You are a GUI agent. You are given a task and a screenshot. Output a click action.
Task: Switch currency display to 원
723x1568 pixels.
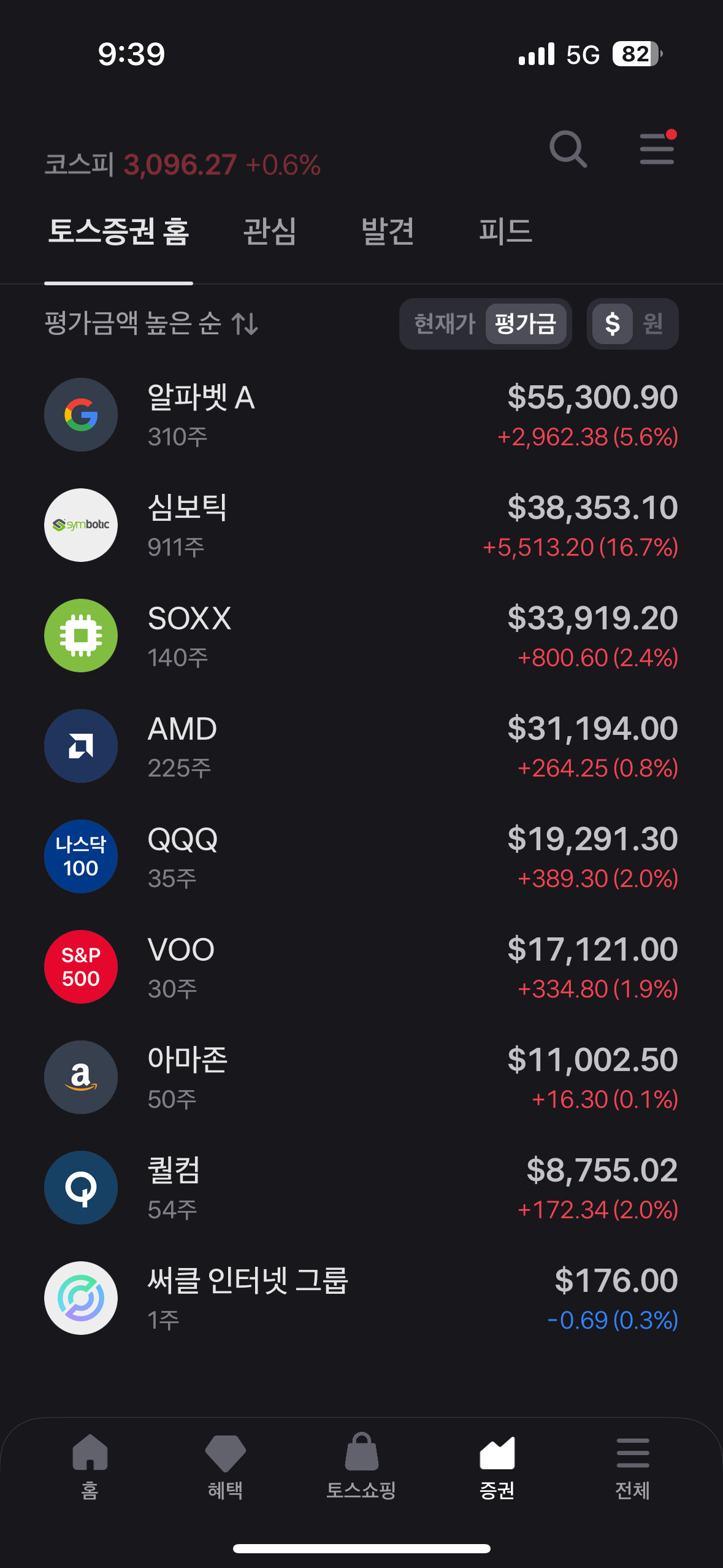pos(653,324)
